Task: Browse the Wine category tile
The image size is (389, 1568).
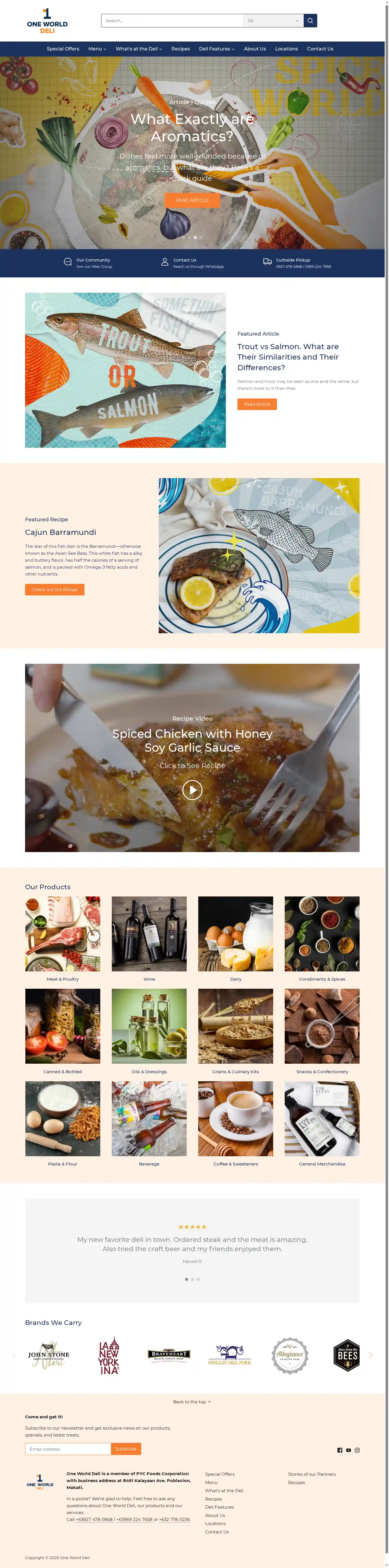Action: point(149,934)
